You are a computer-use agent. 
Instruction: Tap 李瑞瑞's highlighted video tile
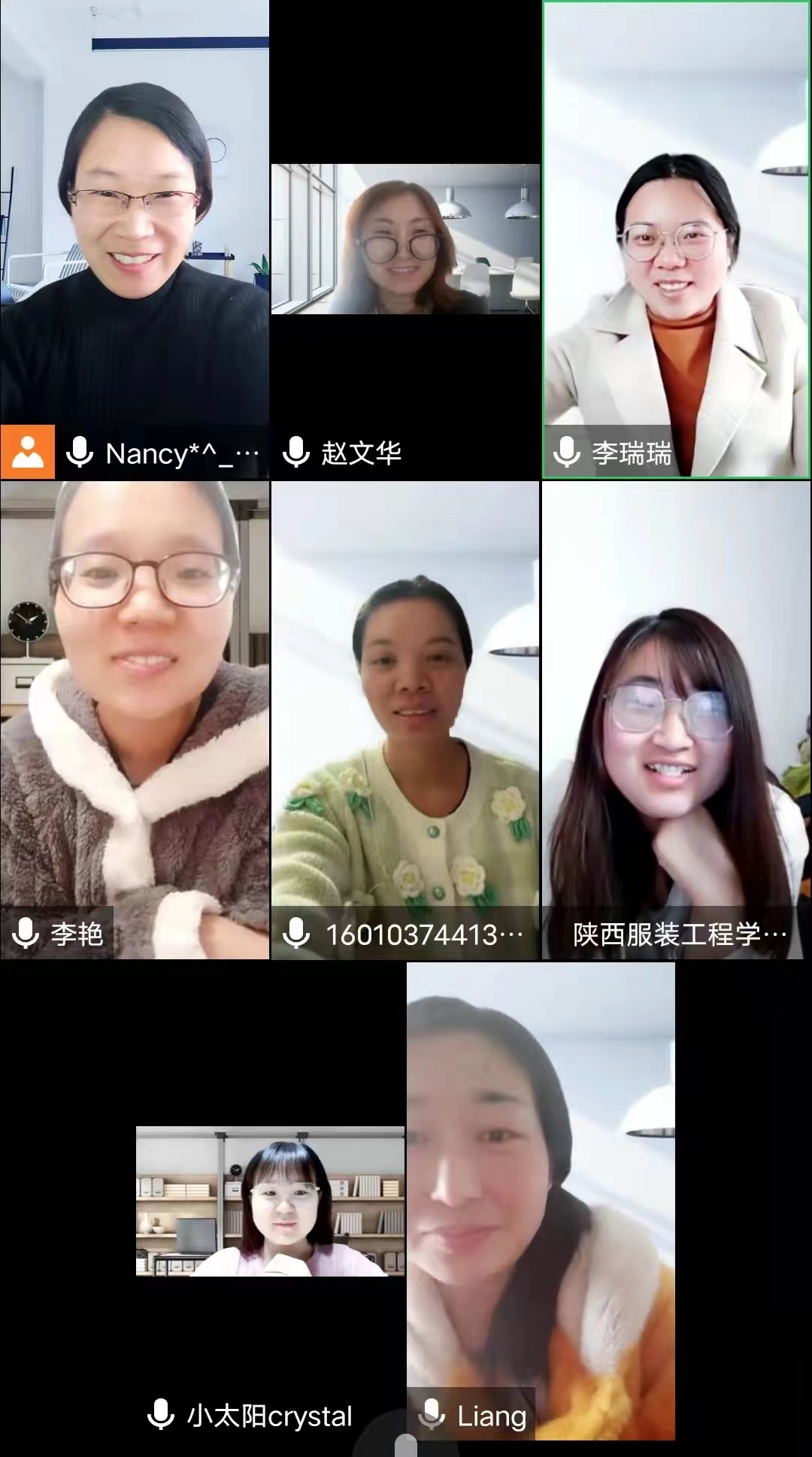coord(676,239)
